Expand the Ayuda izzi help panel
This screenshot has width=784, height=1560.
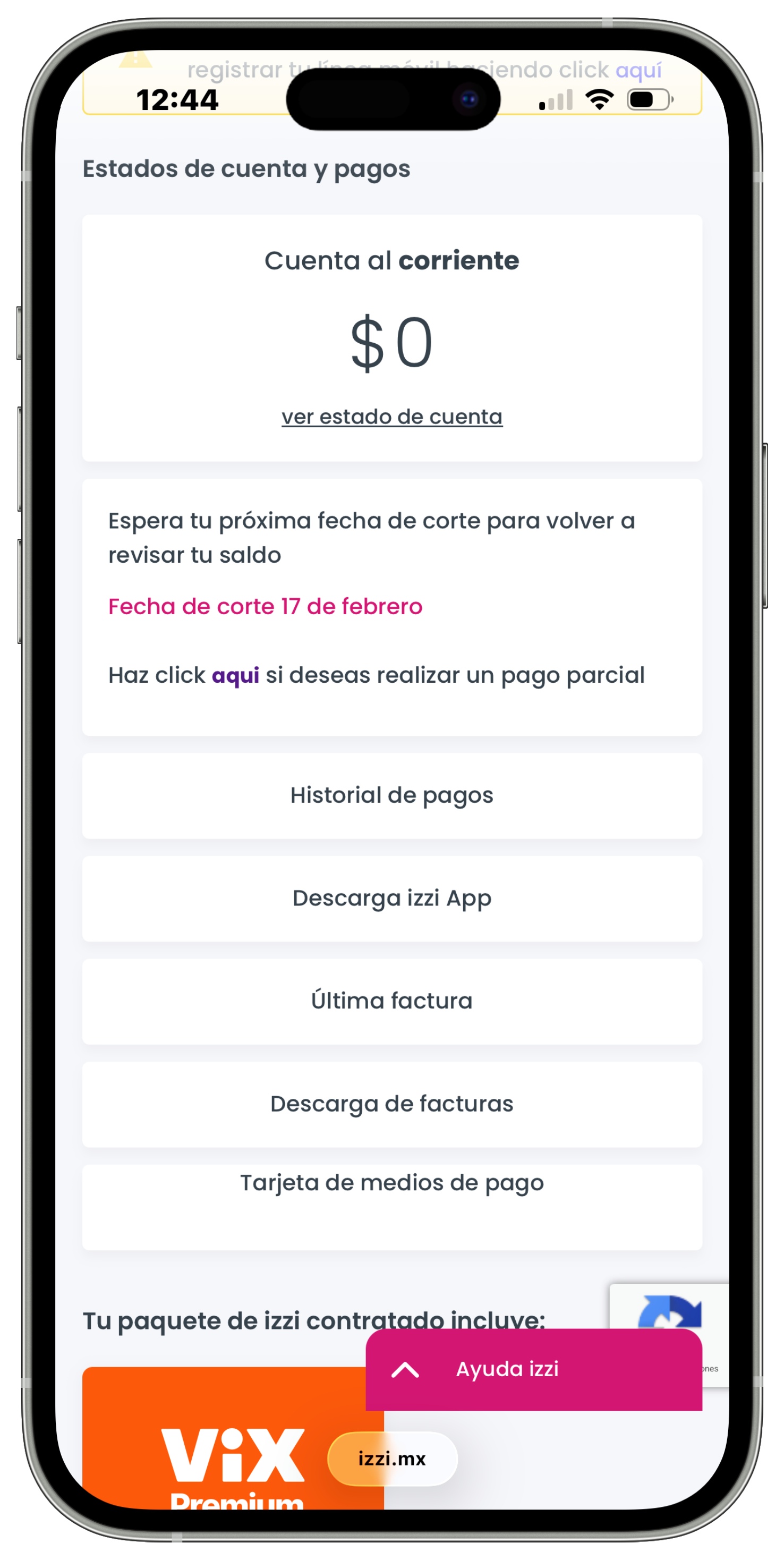[x=533, y=1369]
